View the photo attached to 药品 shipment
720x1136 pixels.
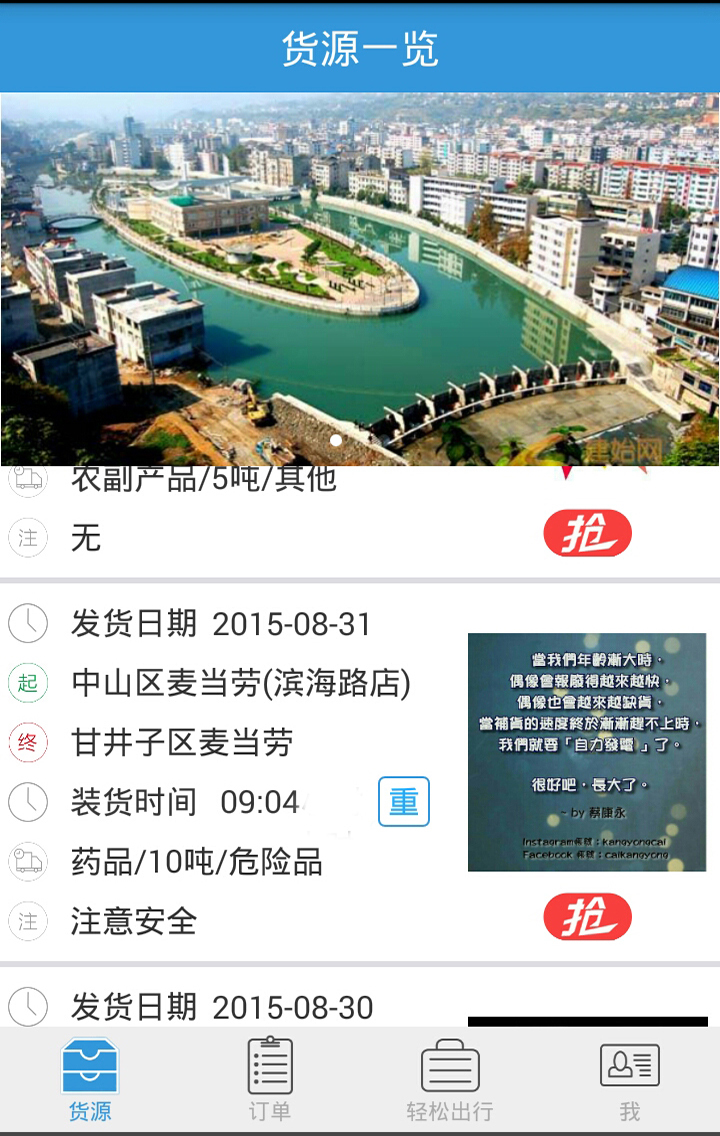pos(587,752)
